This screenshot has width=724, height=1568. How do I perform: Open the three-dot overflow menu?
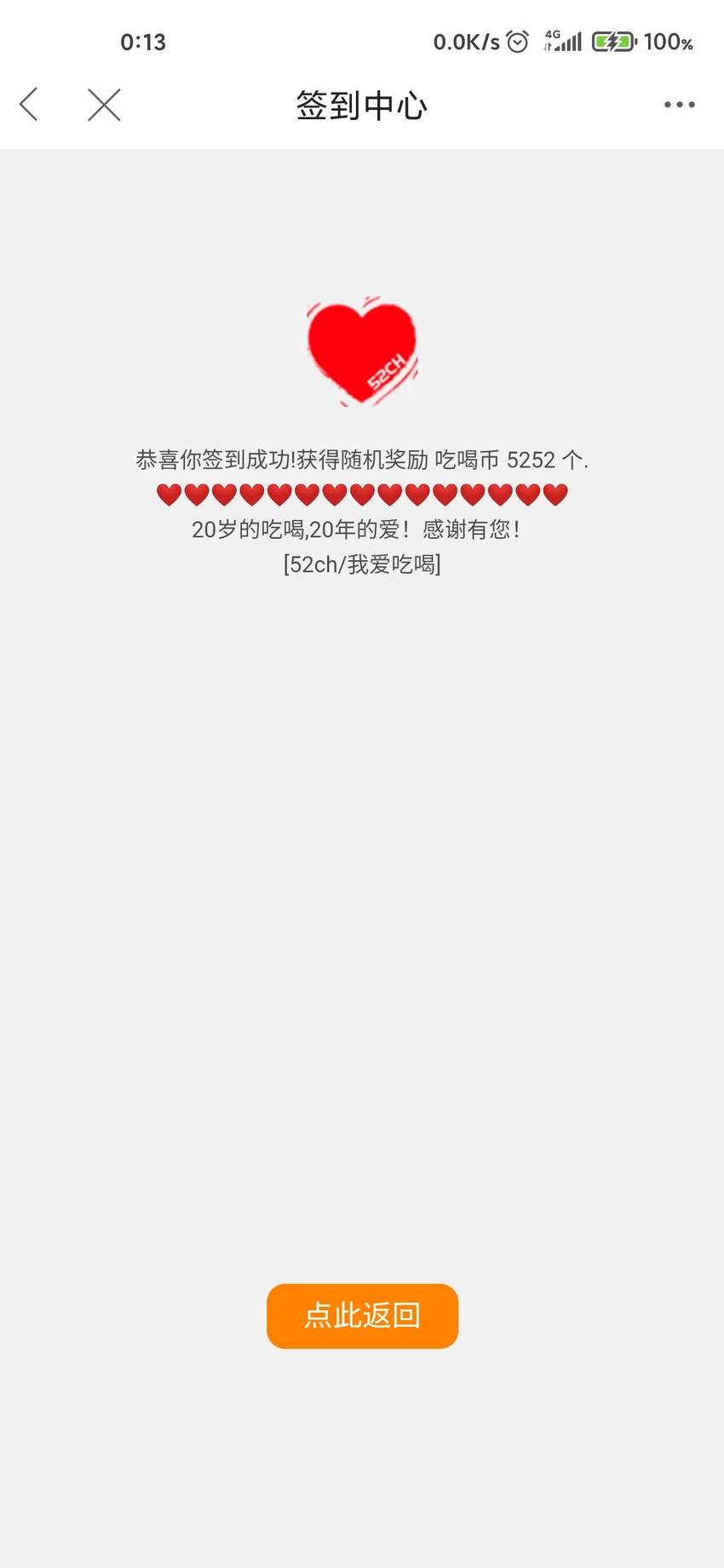(679, 105)
